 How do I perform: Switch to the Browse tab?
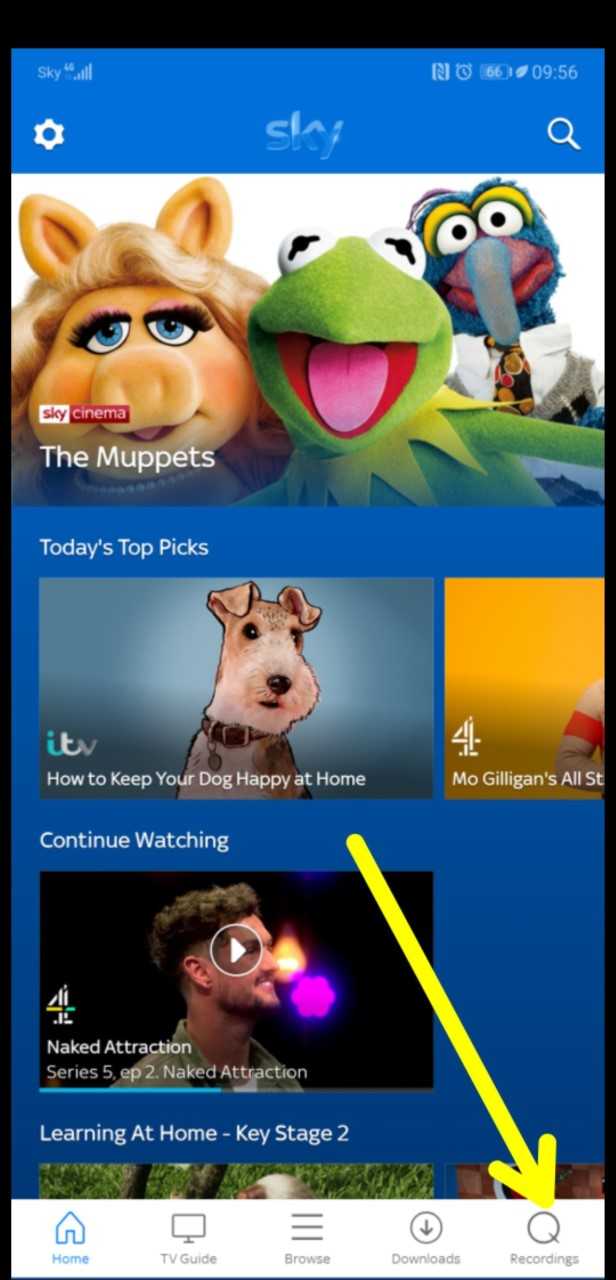click(x=307, y=1238)
